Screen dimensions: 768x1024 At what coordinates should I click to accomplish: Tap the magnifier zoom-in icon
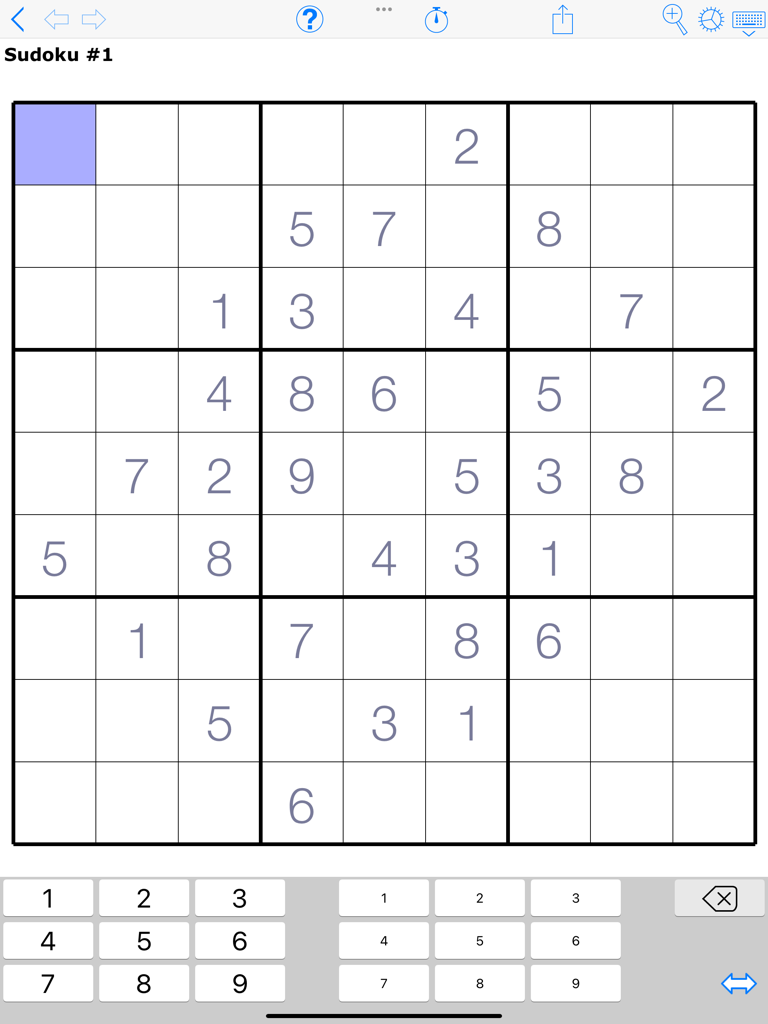pos(675,19)
